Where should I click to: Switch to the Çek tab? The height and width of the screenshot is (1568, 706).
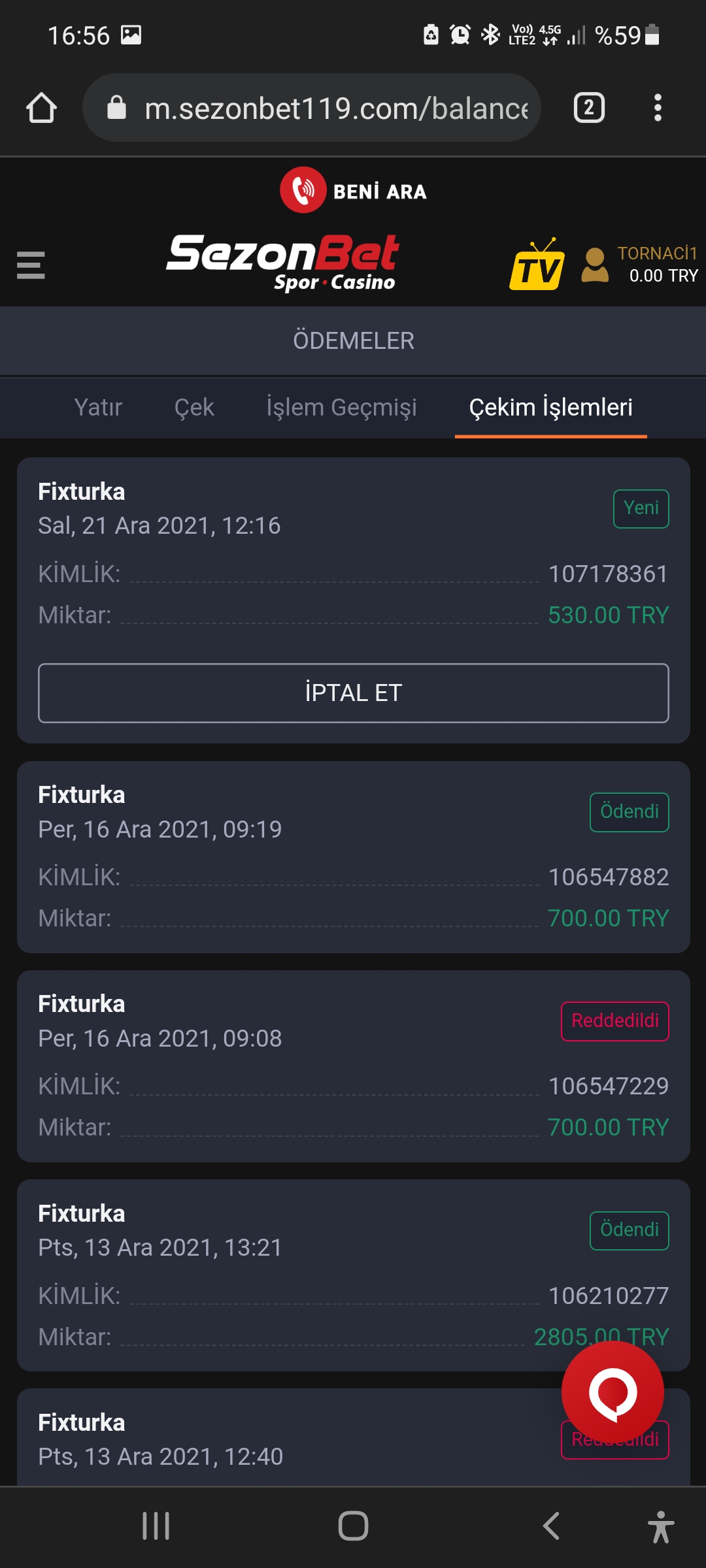tap(194, 407)
